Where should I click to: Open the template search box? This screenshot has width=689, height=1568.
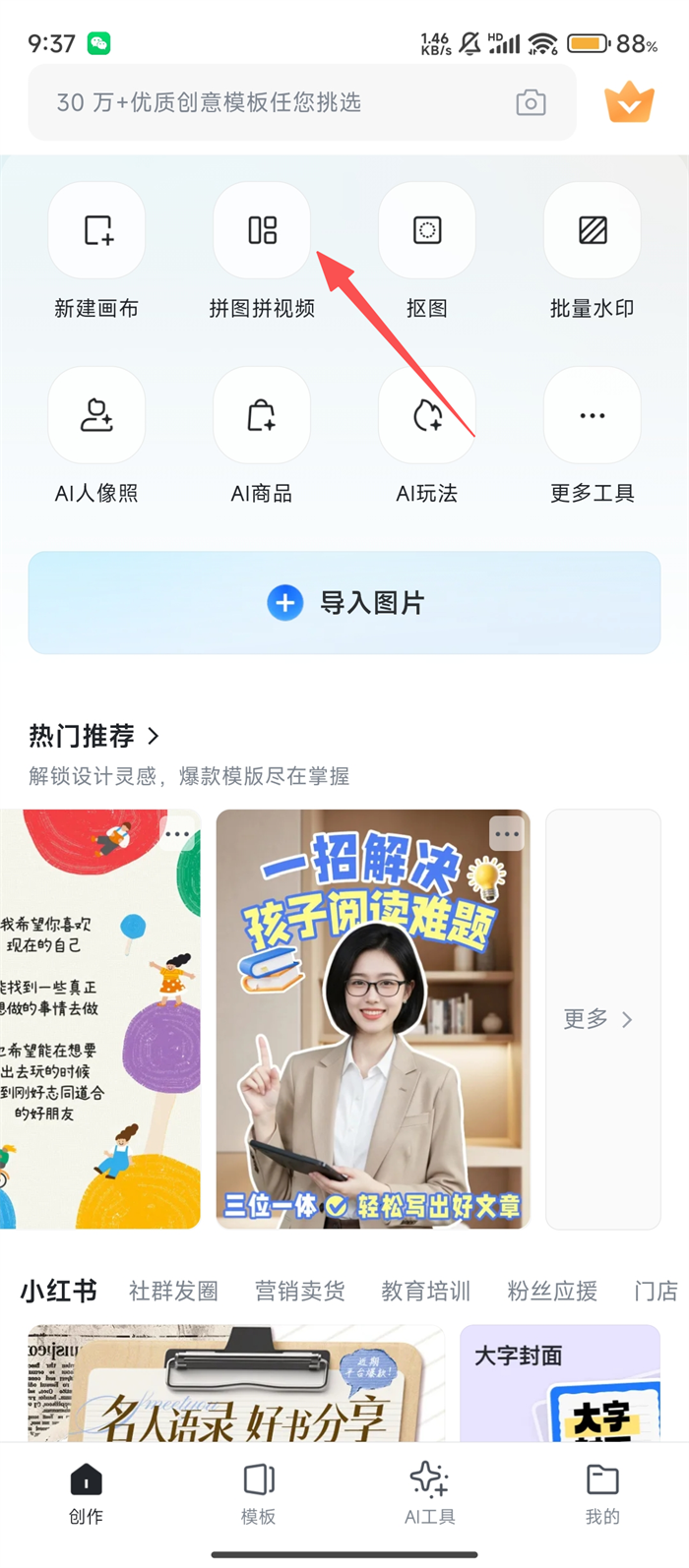point(276,103)
